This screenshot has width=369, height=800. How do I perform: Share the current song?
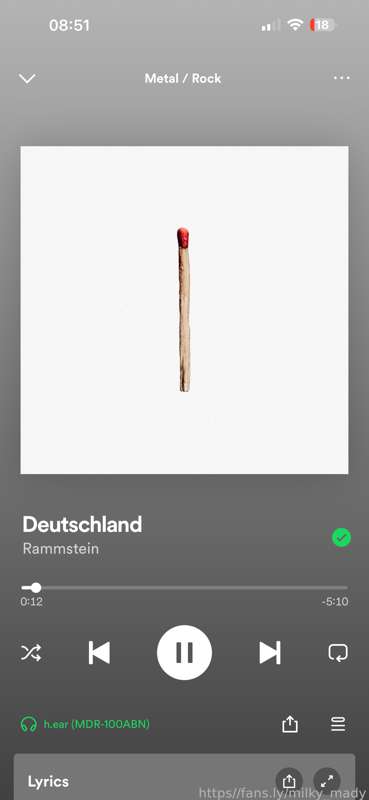tap(290, 724)
